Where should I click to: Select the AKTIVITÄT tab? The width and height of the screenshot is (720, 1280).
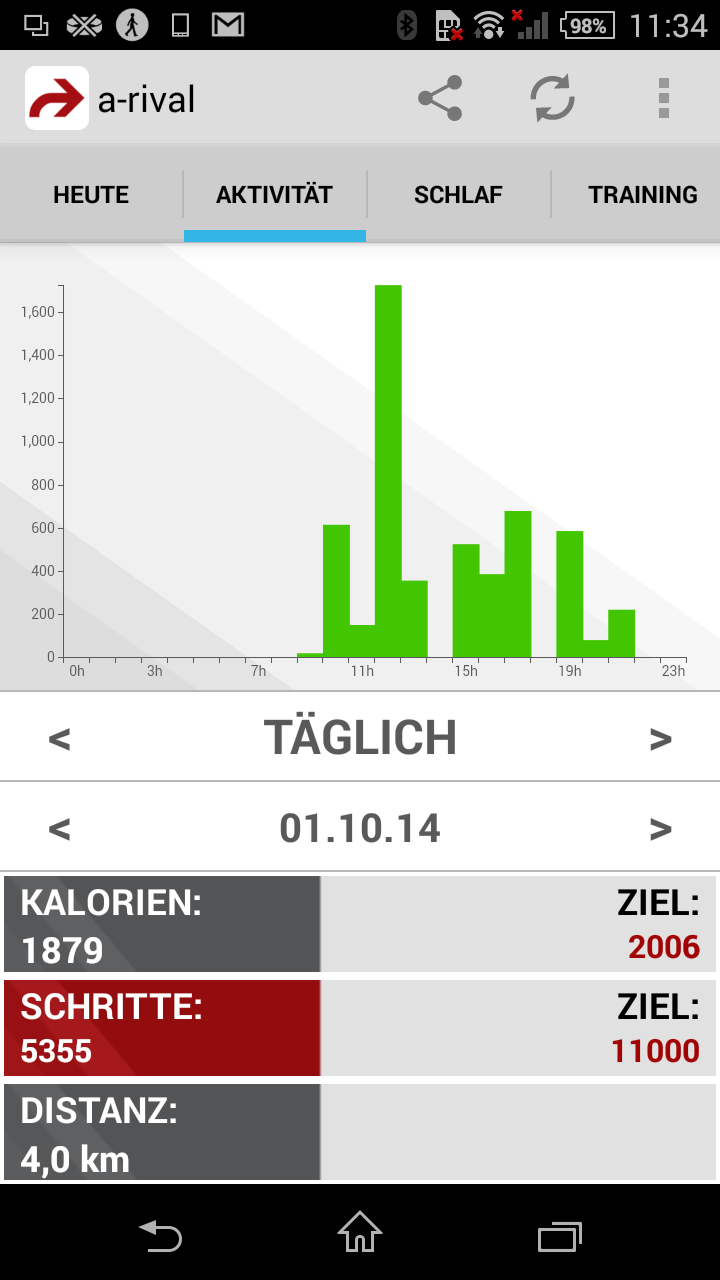pos(274,195)
